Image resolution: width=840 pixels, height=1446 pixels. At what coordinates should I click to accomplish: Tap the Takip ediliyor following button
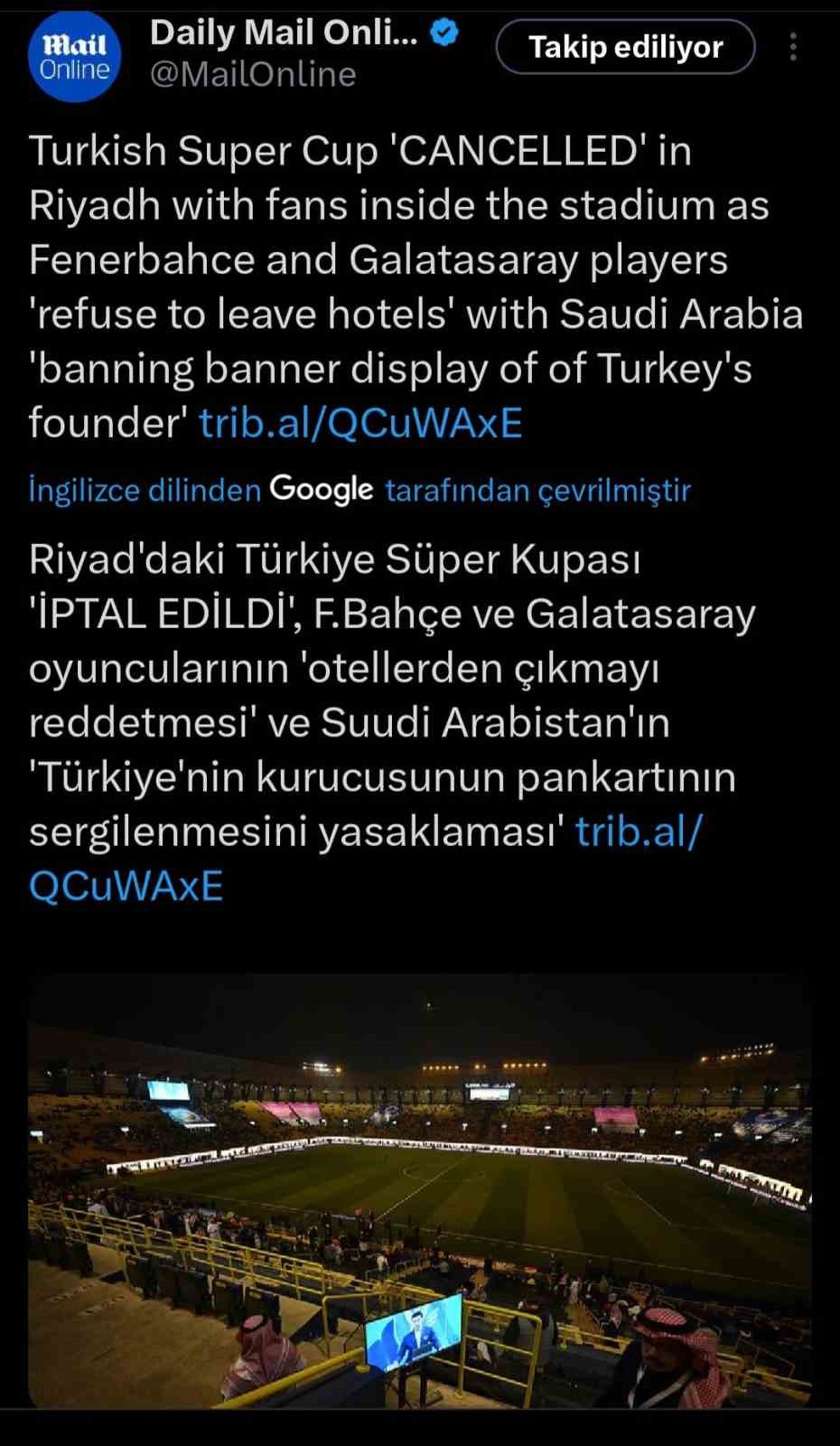click(x=625, y=47)
